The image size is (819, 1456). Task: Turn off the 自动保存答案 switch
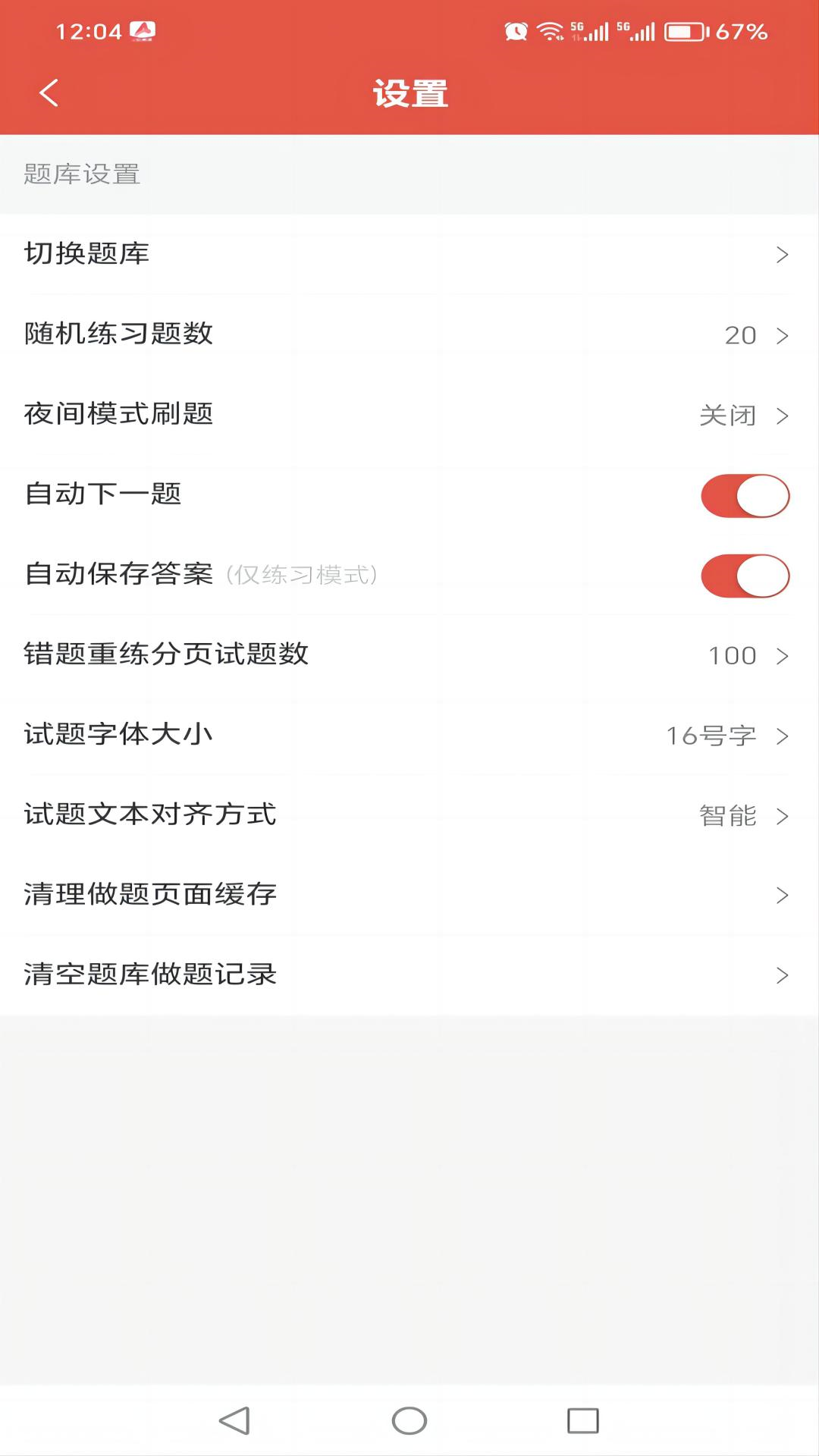click(x=744, y=575)
